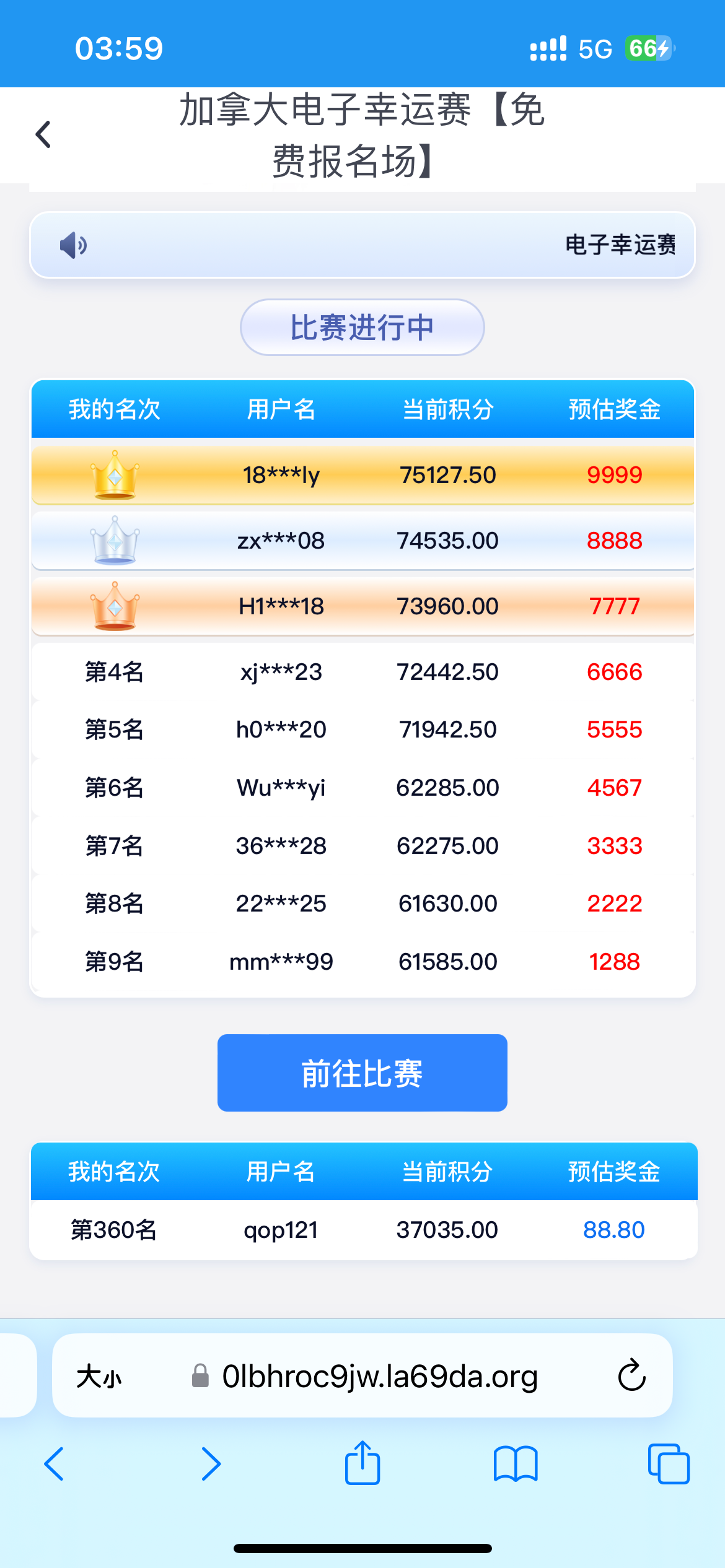725x1568 pixels.
Task: Tap the speaker announcement icon
Action: 73,245
